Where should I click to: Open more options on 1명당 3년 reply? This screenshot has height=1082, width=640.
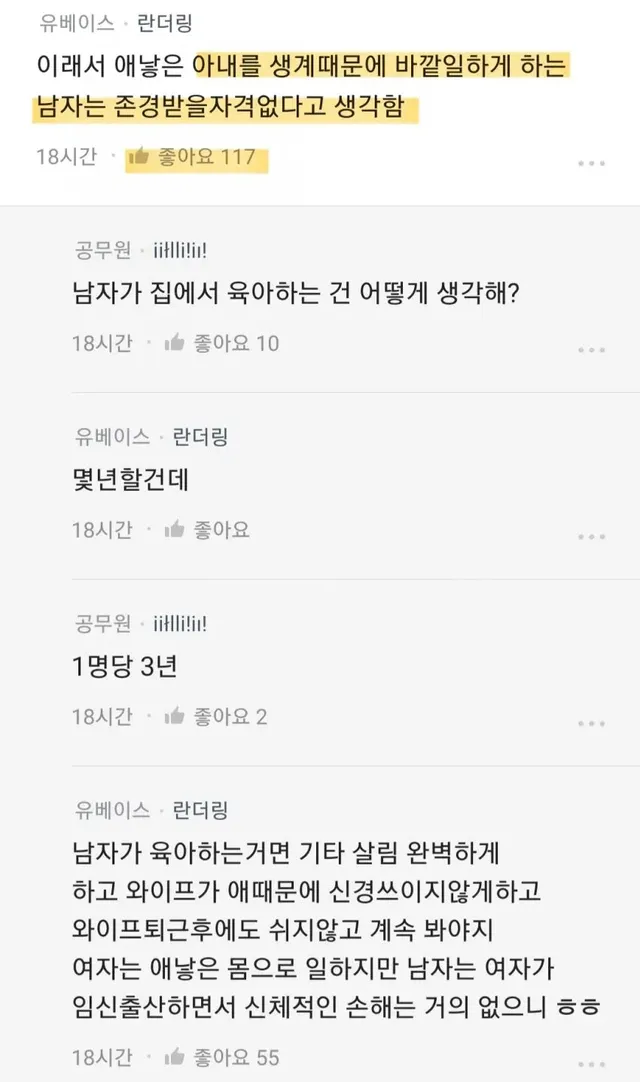[x=592, y=723]
